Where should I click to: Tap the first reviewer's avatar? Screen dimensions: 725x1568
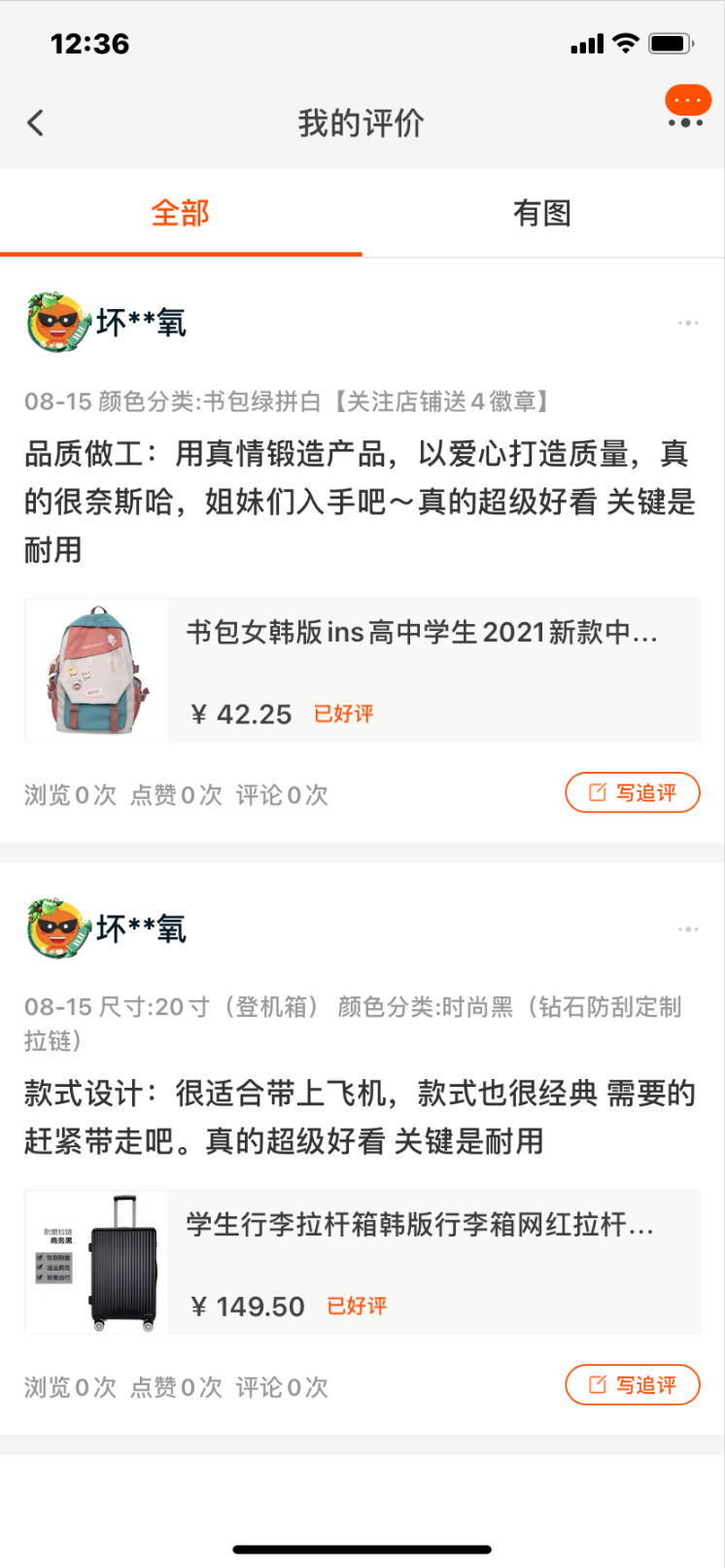57,322
